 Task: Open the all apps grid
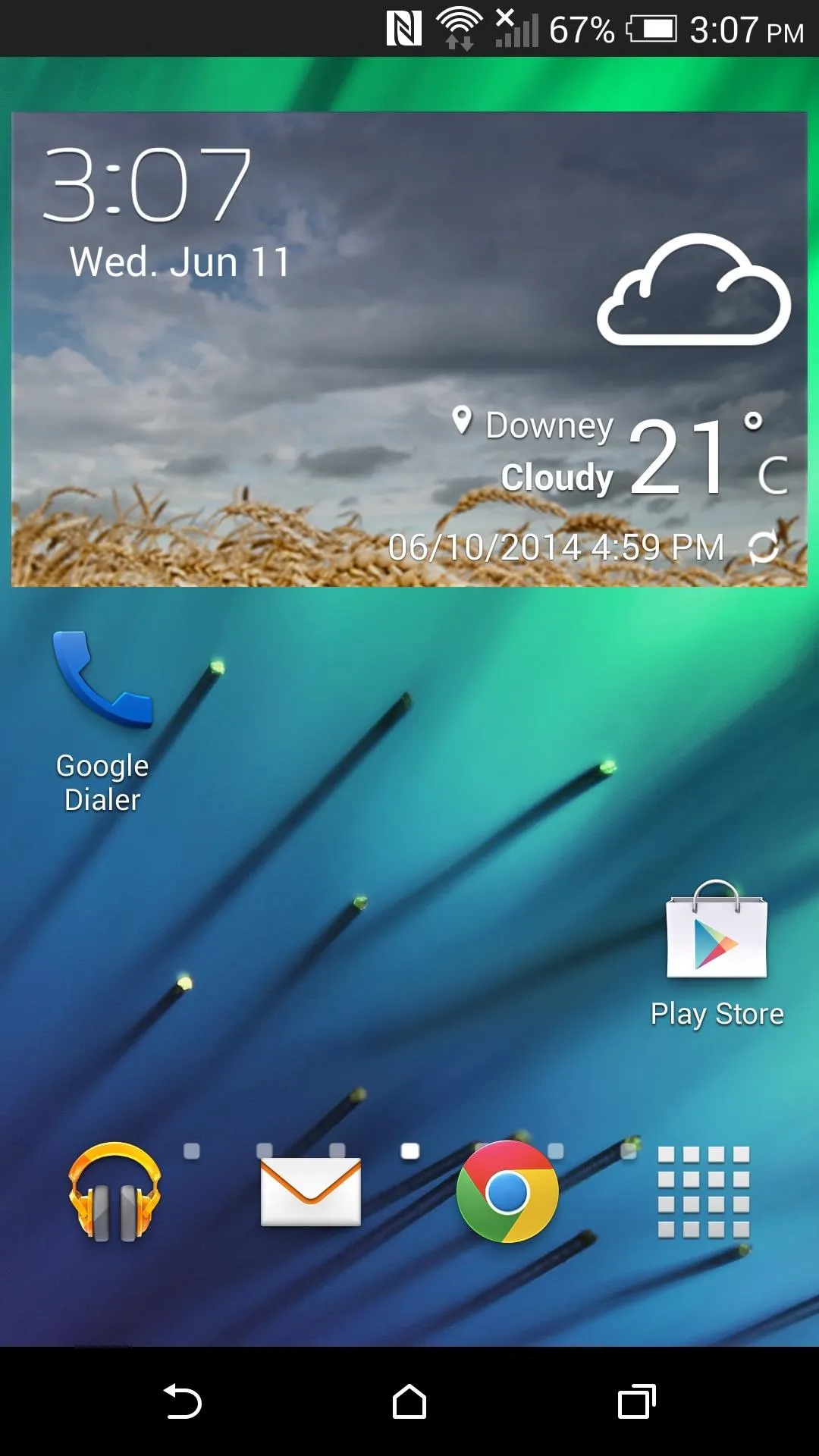pyautogui.click(x=704, y=1192)
